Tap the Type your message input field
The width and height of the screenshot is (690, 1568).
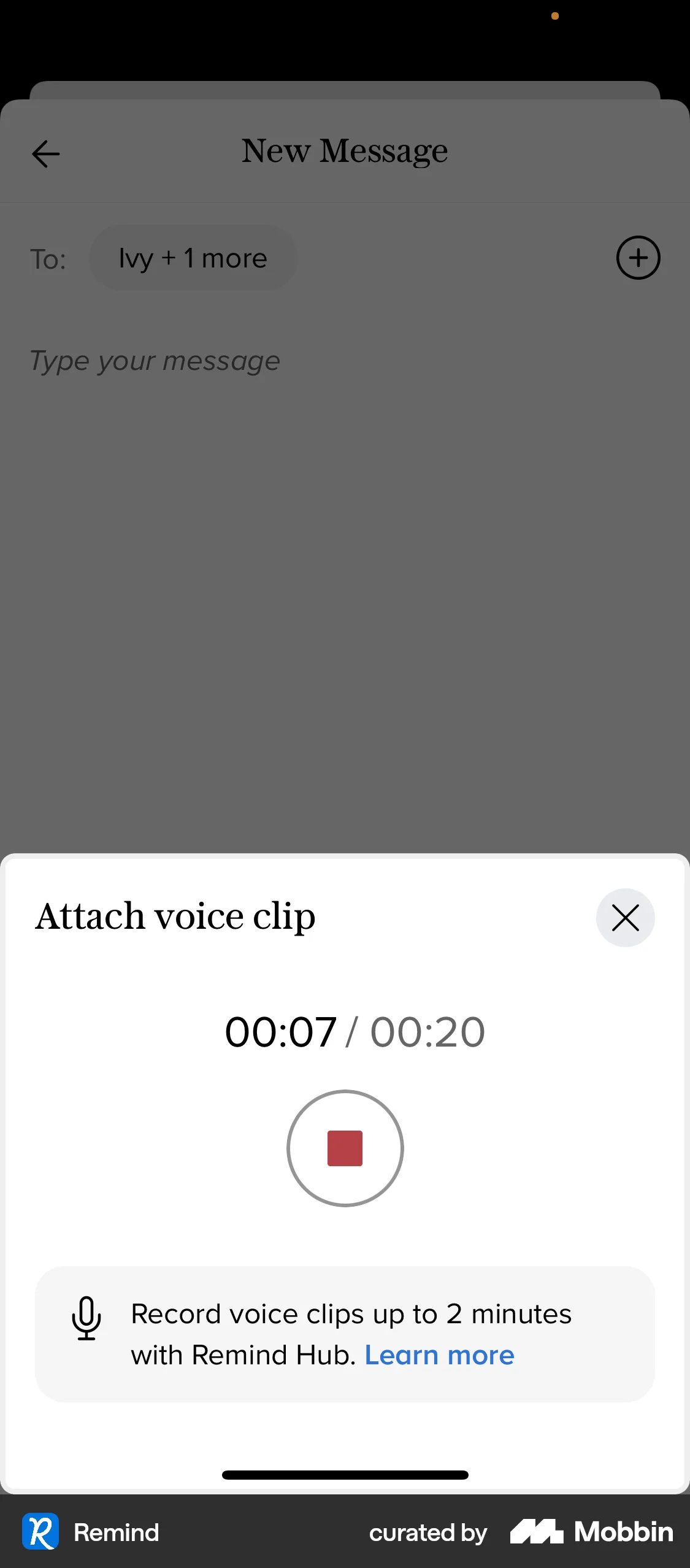coord(155,360)
